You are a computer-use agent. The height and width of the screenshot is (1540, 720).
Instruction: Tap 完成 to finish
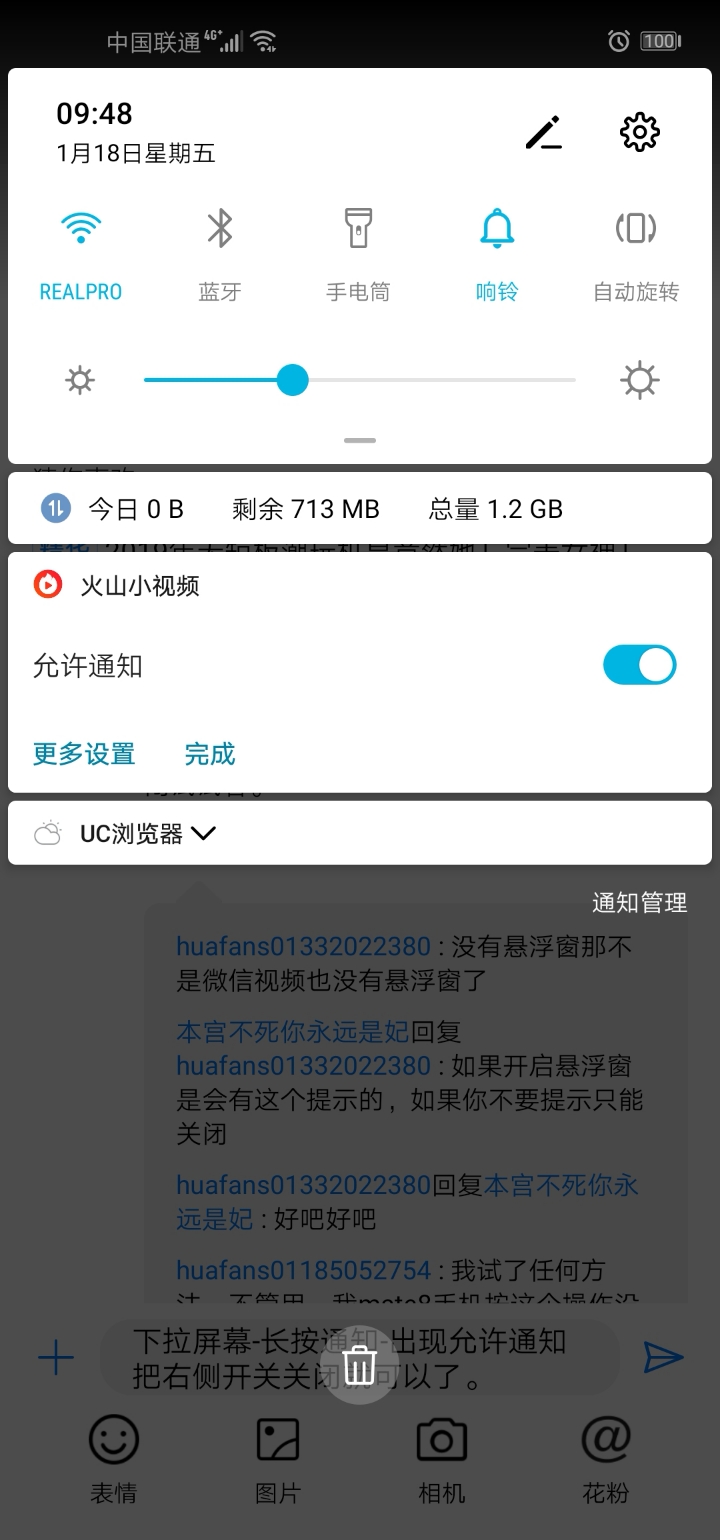click(209, 753)
